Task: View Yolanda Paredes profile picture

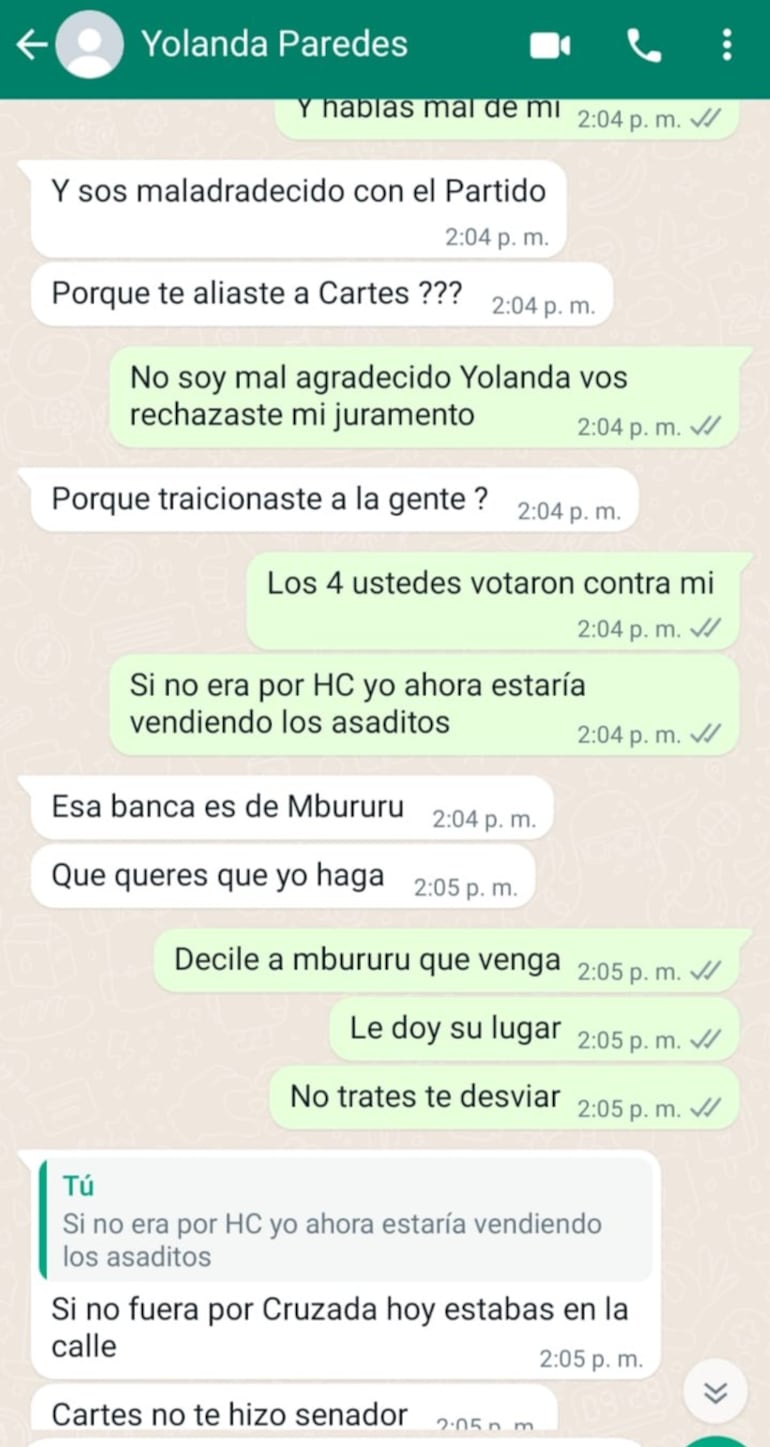Action: [x=90, y=45]
